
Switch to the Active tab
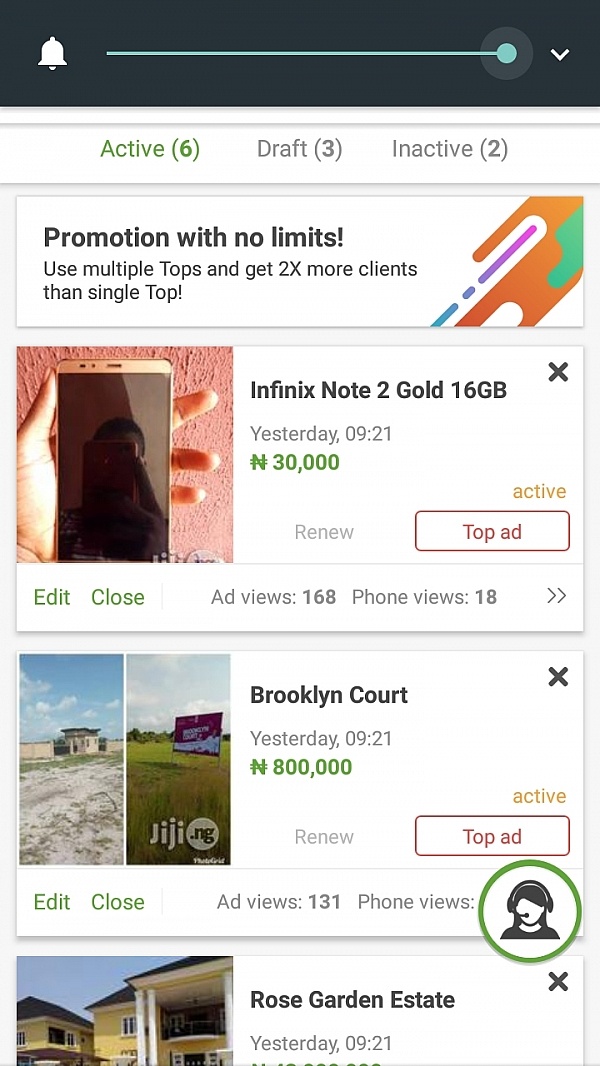(150, 149)
